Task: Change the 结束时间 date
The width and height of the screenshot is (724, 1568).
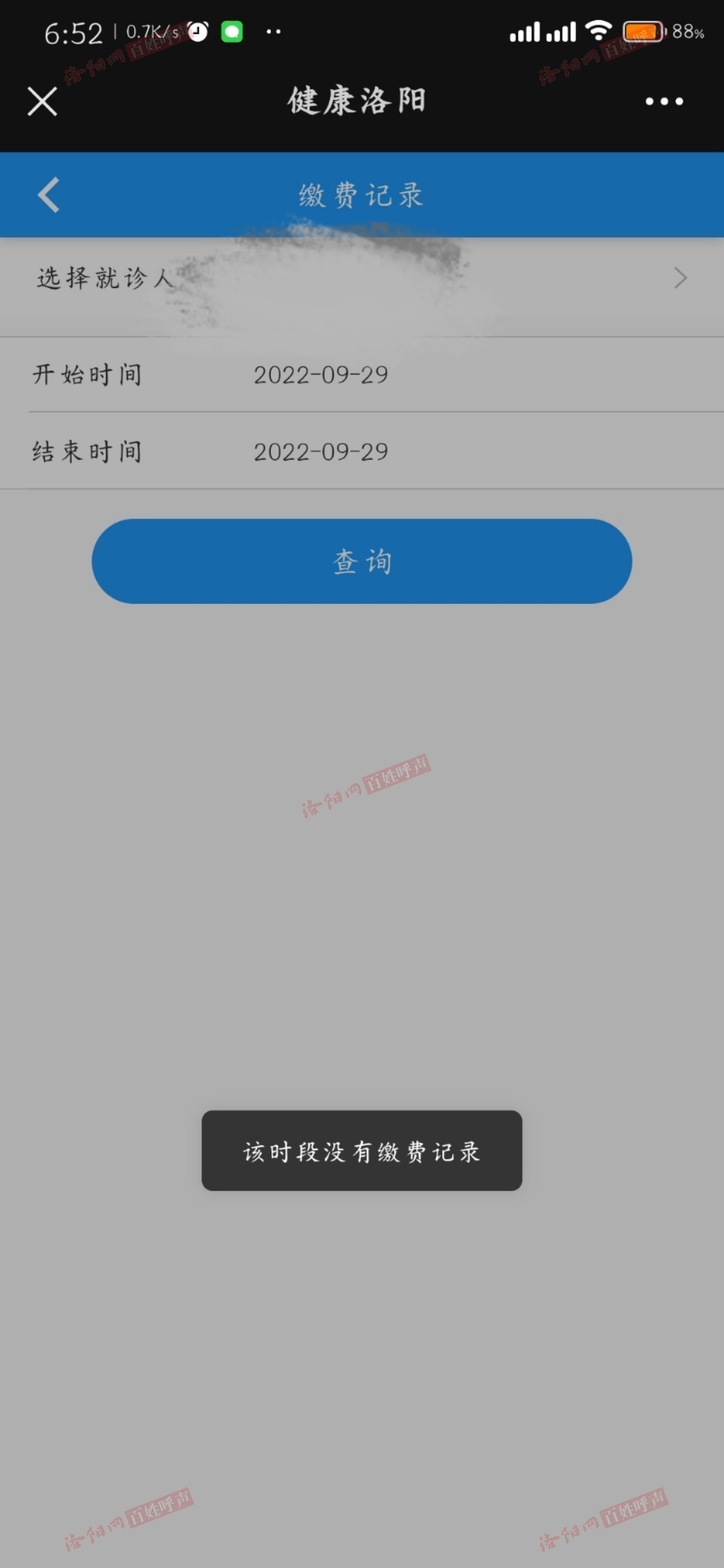Action: coord(362,452)
